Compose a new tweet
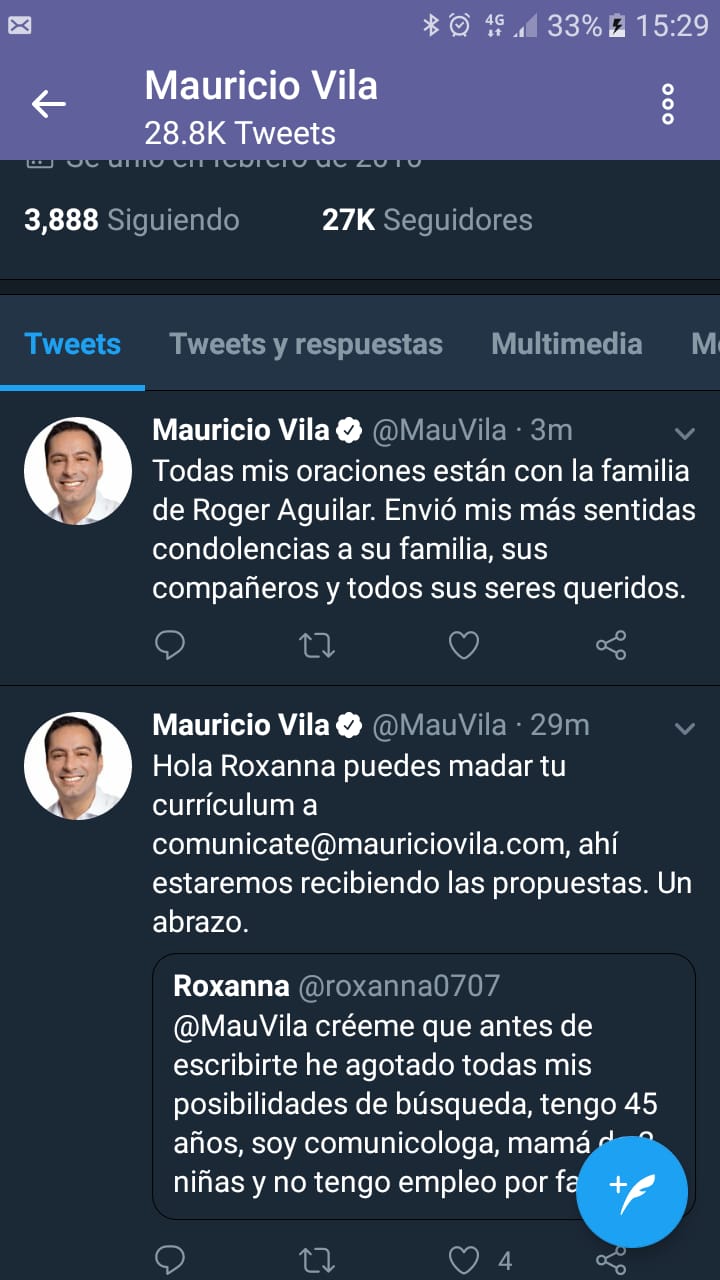 click(632, 1191)
